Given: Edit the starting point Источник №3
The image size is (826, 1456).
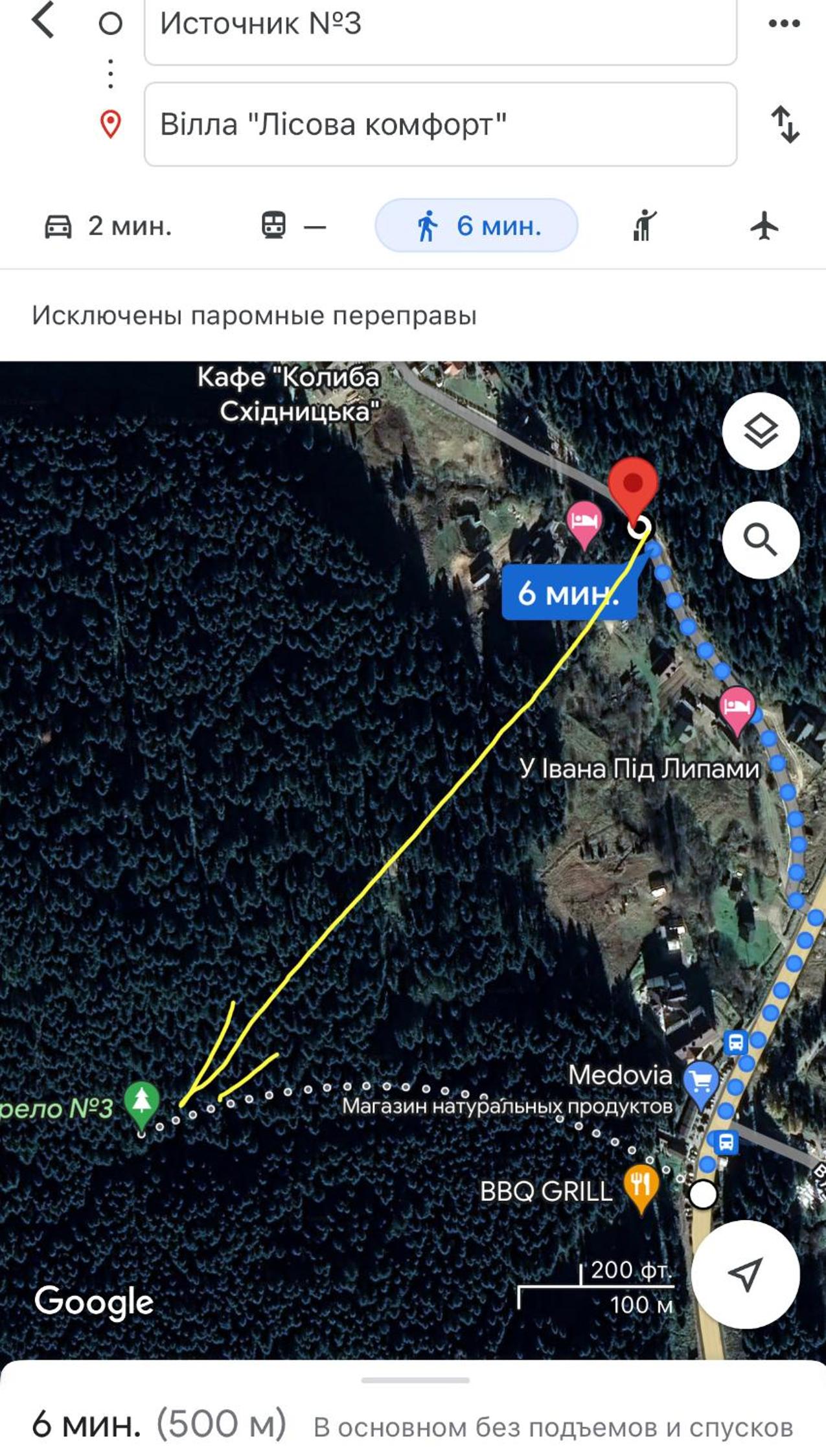Looking at the screenshot, I should (441, 27).
